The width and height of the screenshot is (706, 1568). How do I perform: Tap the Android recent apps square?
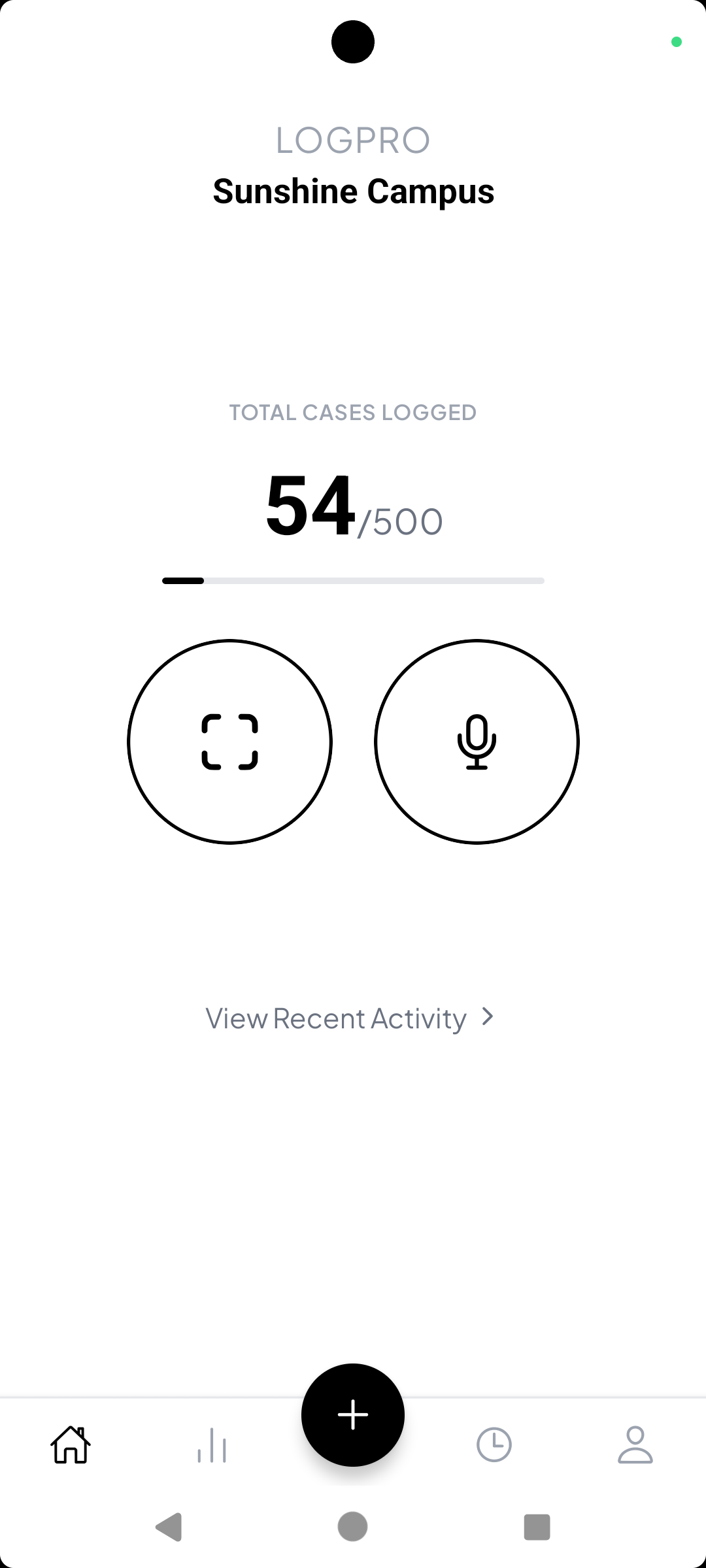536,1527
